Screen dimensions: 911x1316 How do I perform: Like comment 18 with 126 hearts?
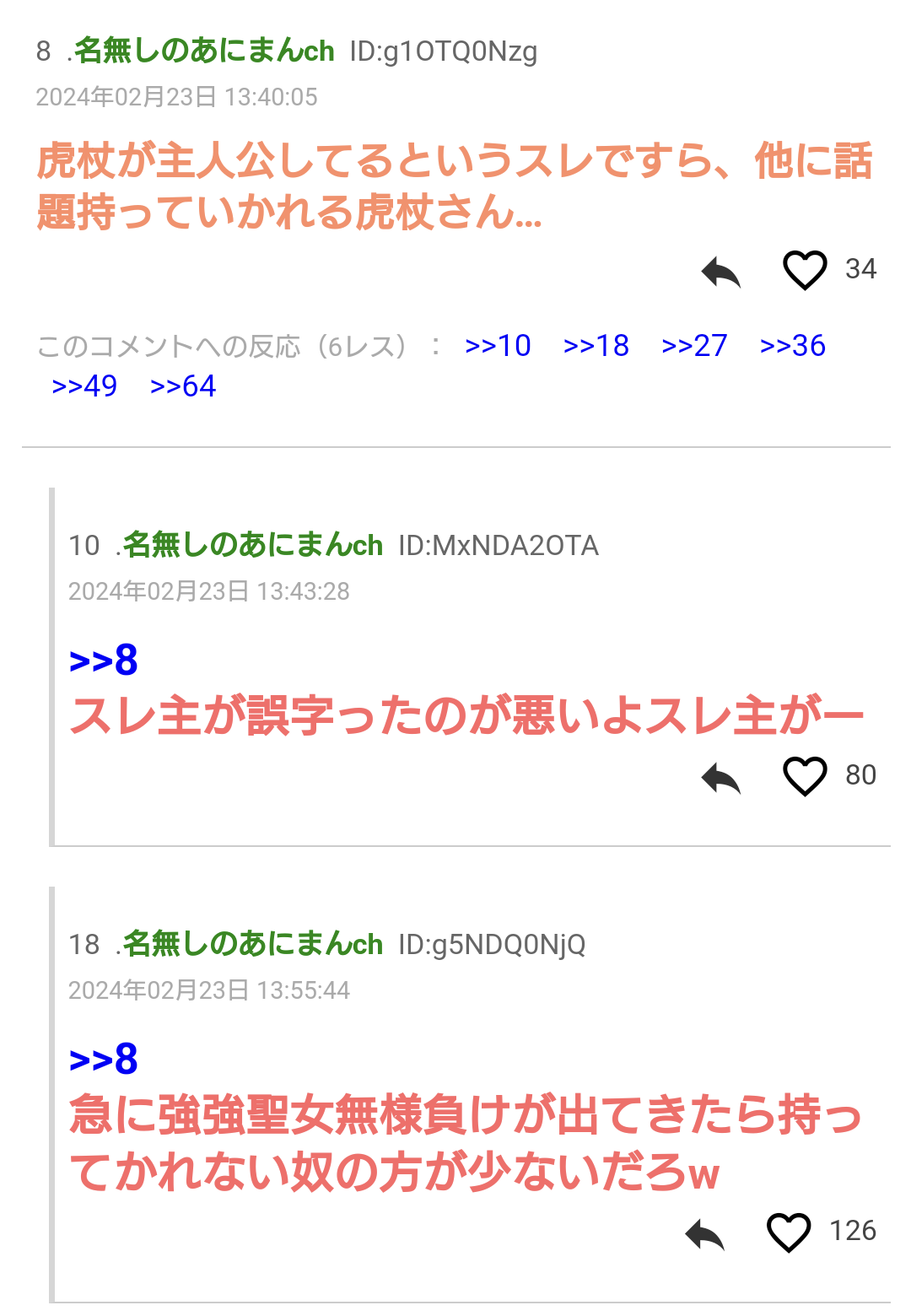(x=788, y=1232)
